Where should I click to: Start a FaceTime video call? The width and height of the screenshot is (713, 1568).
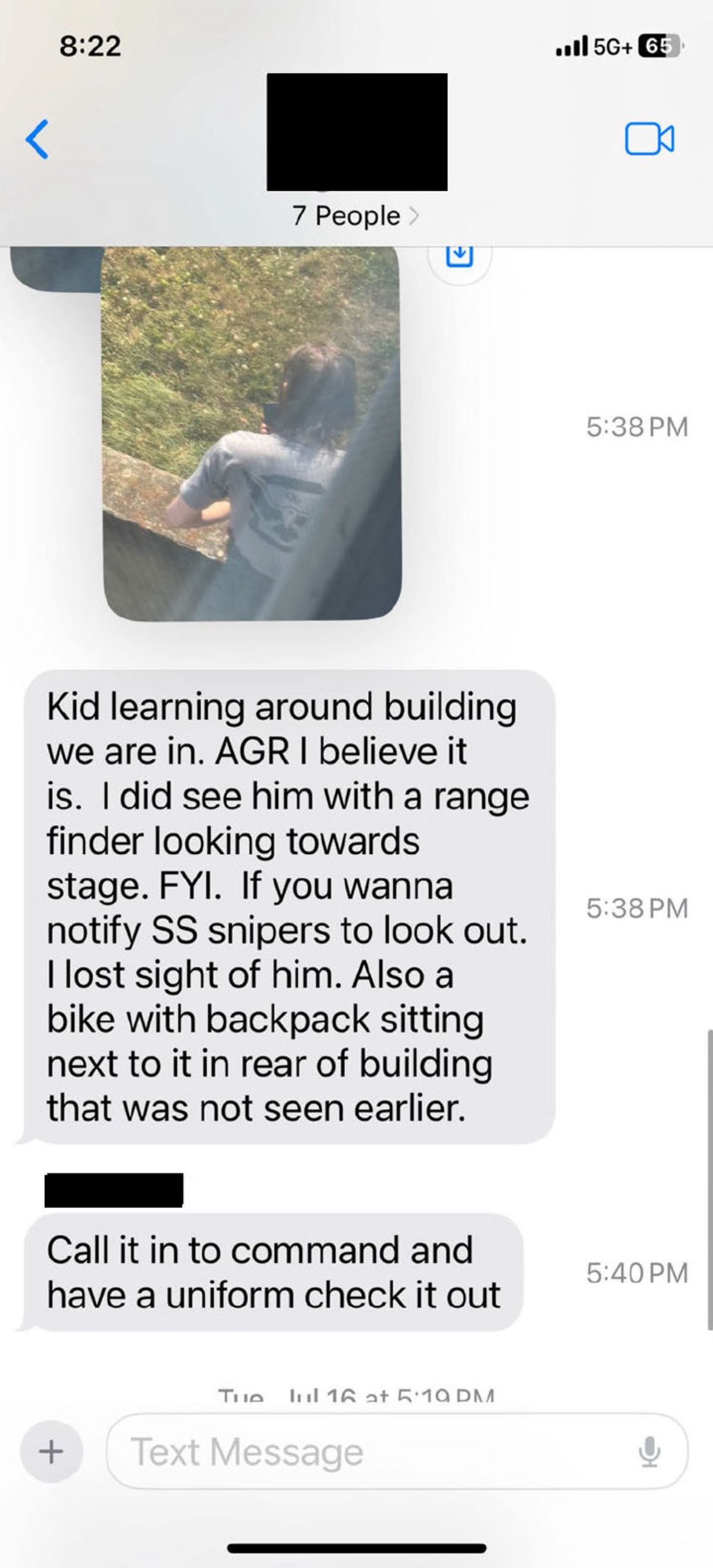649,139
